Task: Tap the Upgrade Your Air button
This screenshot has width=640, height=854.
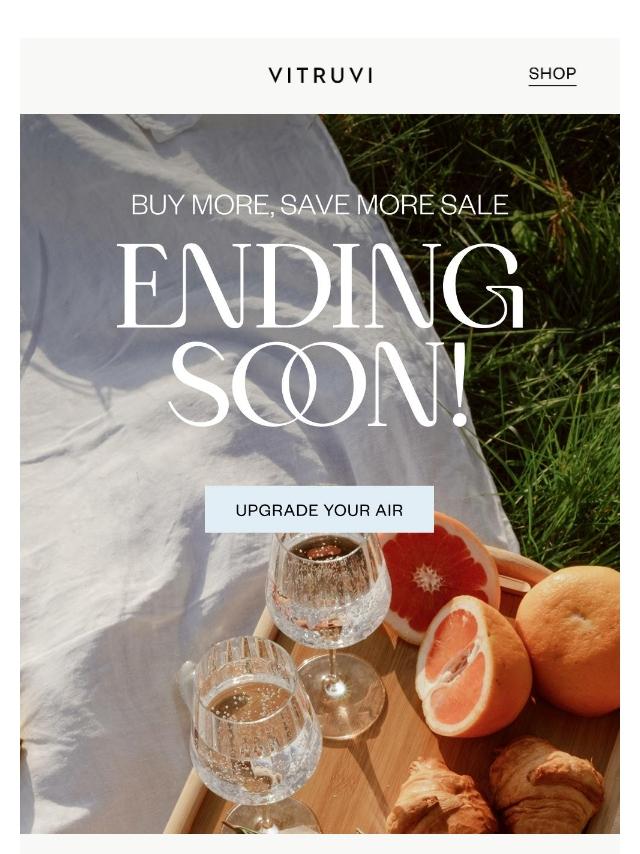Action: (x=319, y=510)
